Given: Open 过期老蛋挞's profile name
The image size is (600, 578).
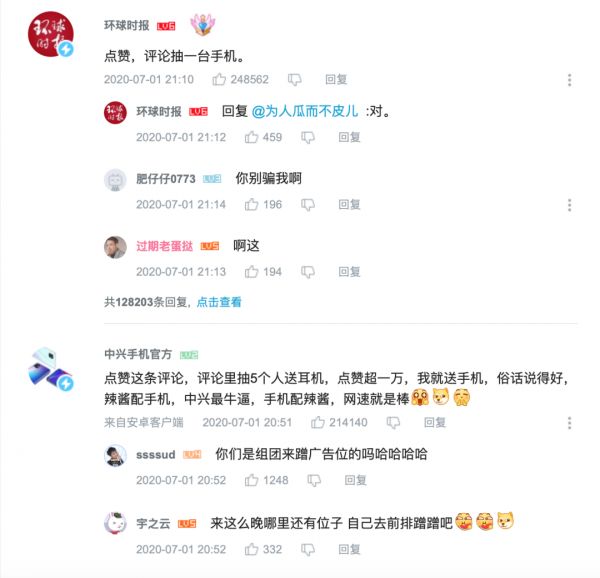Looking at the screenshot, I should [x=165, y=246].
